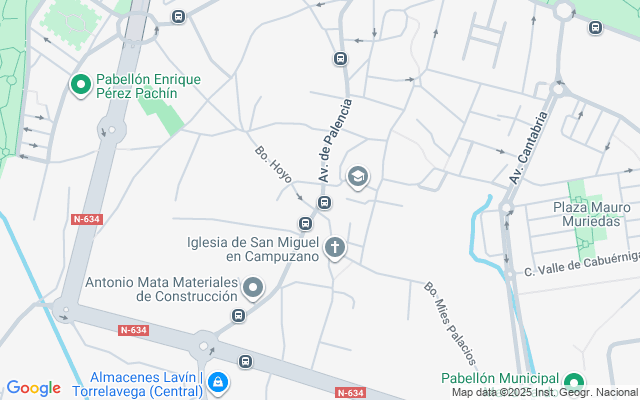640x400 pixels.
Task: Open the Pabellón Enrique Pérez Pachín marker
Action: pos(81,86)
